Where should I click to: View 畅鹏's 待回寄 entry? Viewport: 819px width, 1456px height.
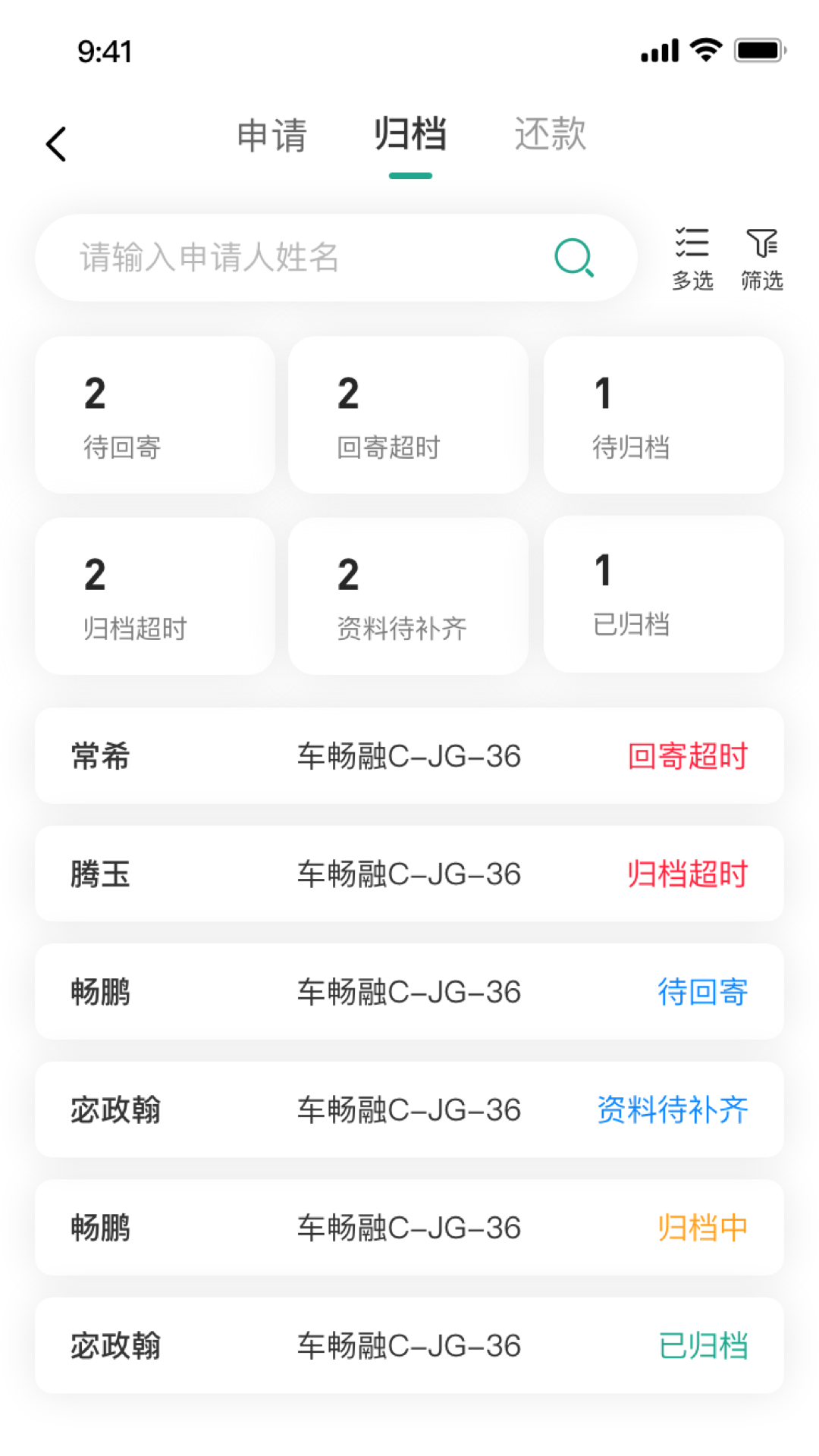coord(409,992)
